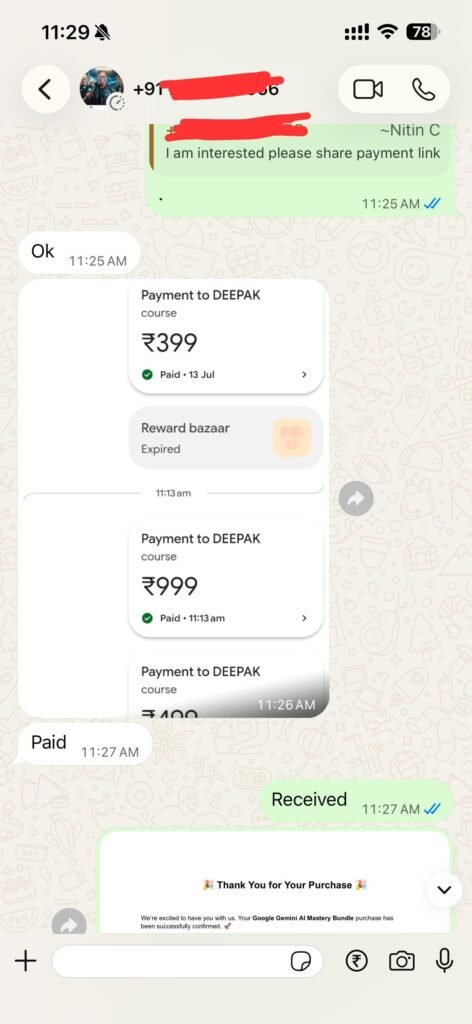The image size is (472, 1024).
Task: Open the Thank You purchase image
Action: click(275, 882)
